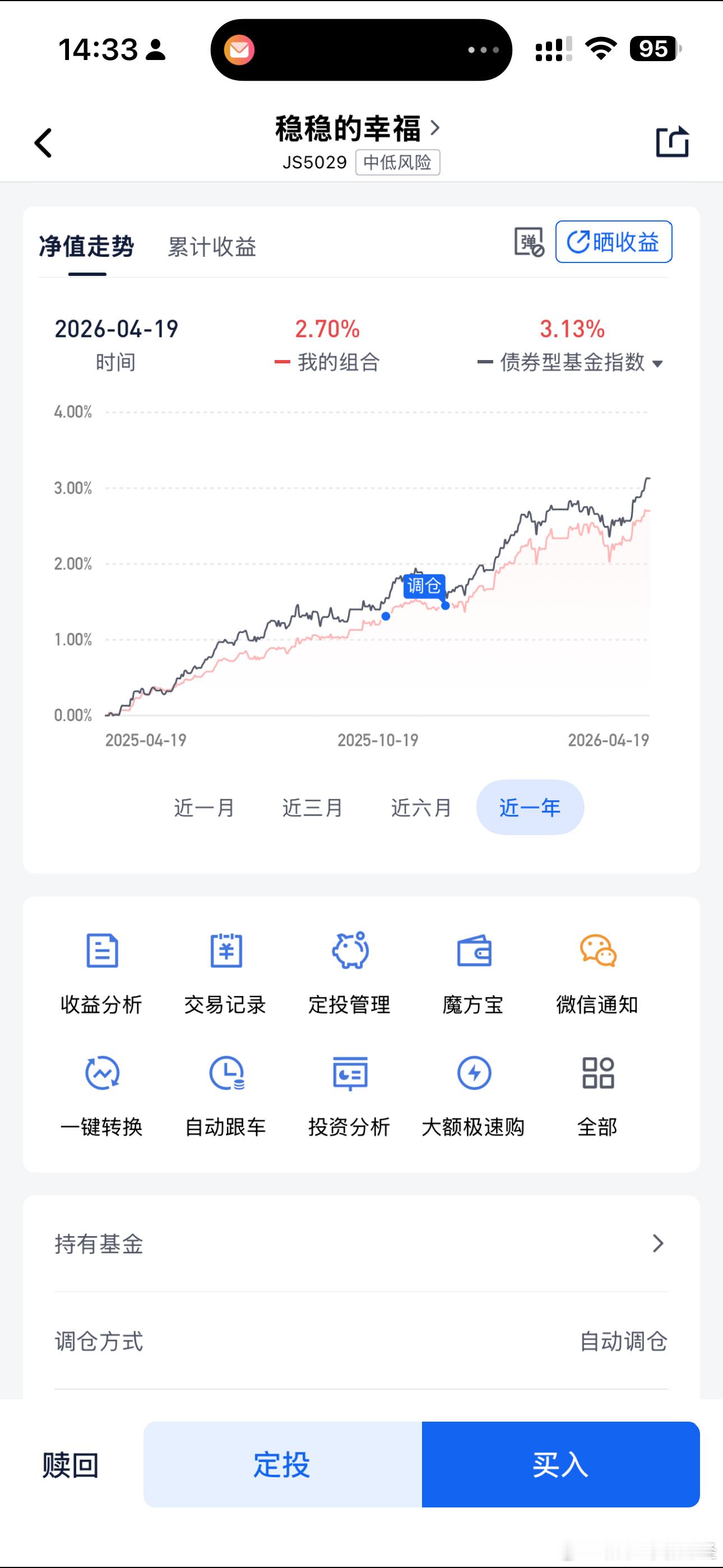Screen dimensions: 723x1568
Task: Switch to 近三月 chart range
Action: coord(312,808)
